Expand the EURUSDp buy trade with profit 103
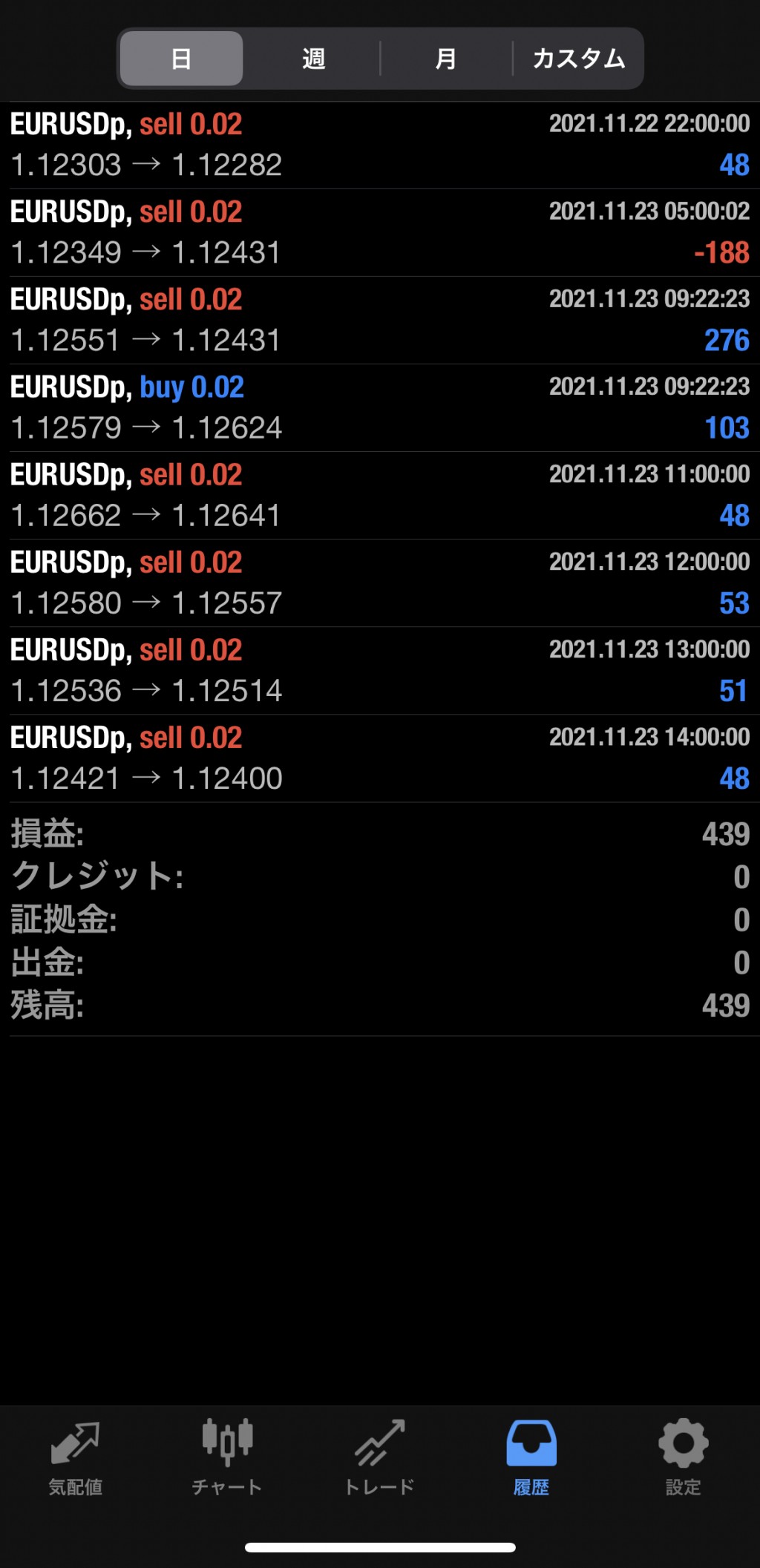Screen dimensions: 760x1568 pos(380,408)
